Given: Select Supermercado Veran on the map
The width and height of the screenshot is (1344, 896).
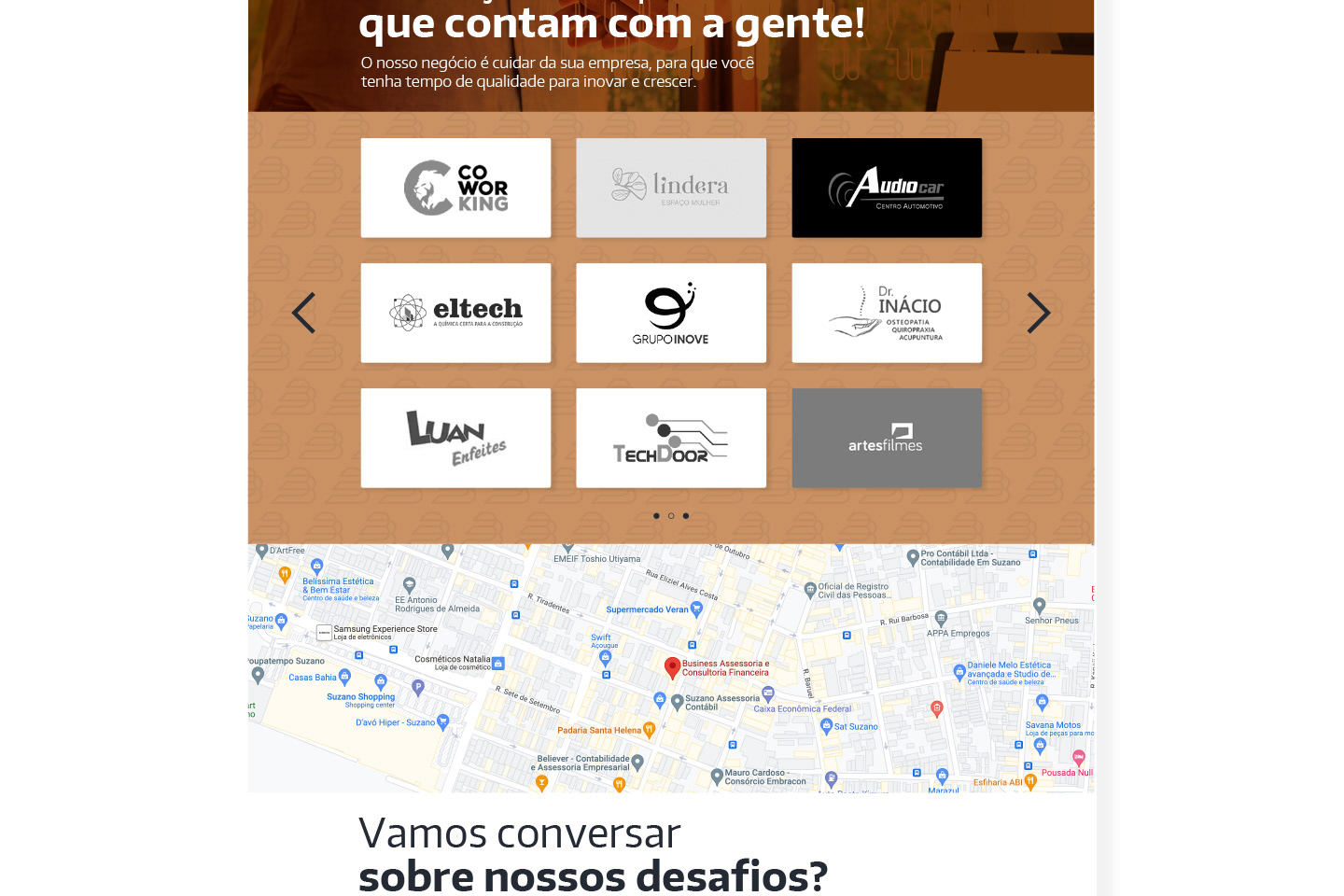Looking at the screenshot, I should pos(696,609).
